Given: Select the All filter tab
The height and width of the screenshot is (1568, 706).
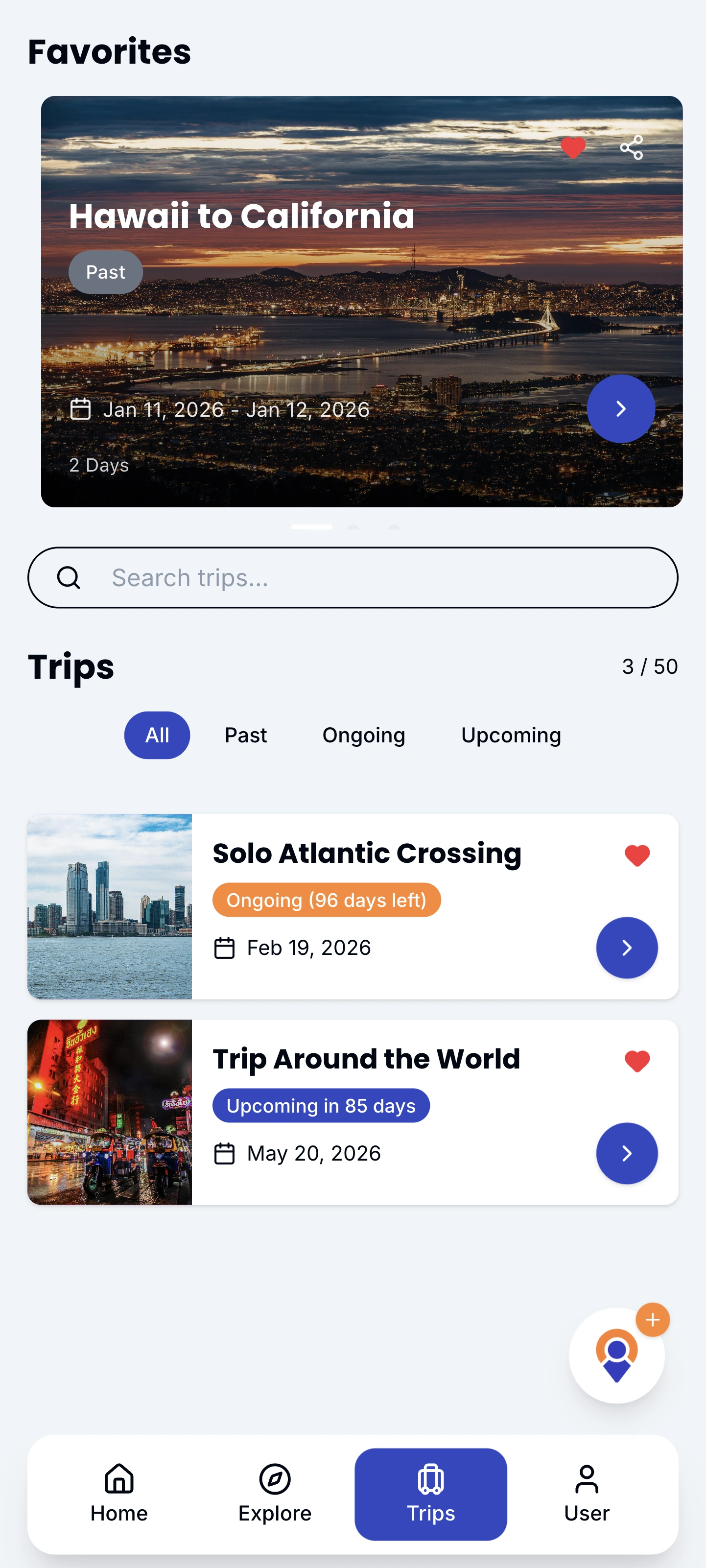Looking at the screenshot, I should coord(157,735).
